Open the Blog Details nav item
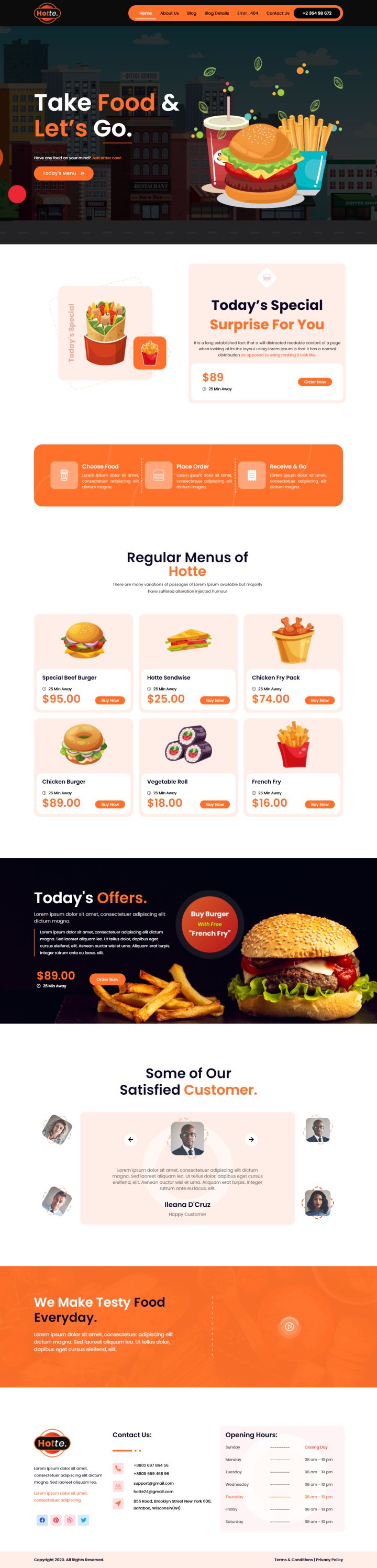 (217, 13)
